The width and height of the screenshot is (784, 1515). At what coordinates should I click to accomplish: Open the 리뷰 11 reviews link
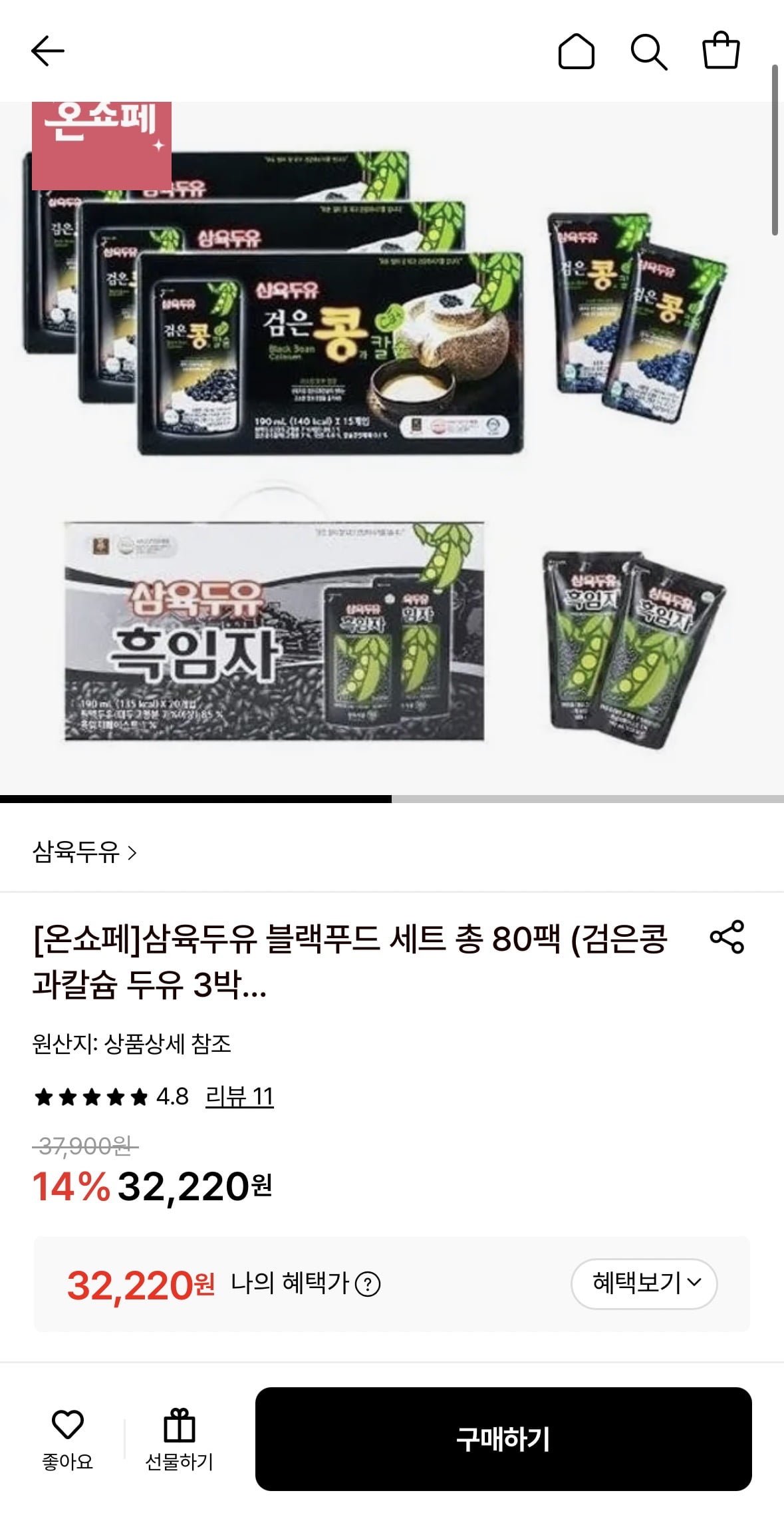[239, 1096]
